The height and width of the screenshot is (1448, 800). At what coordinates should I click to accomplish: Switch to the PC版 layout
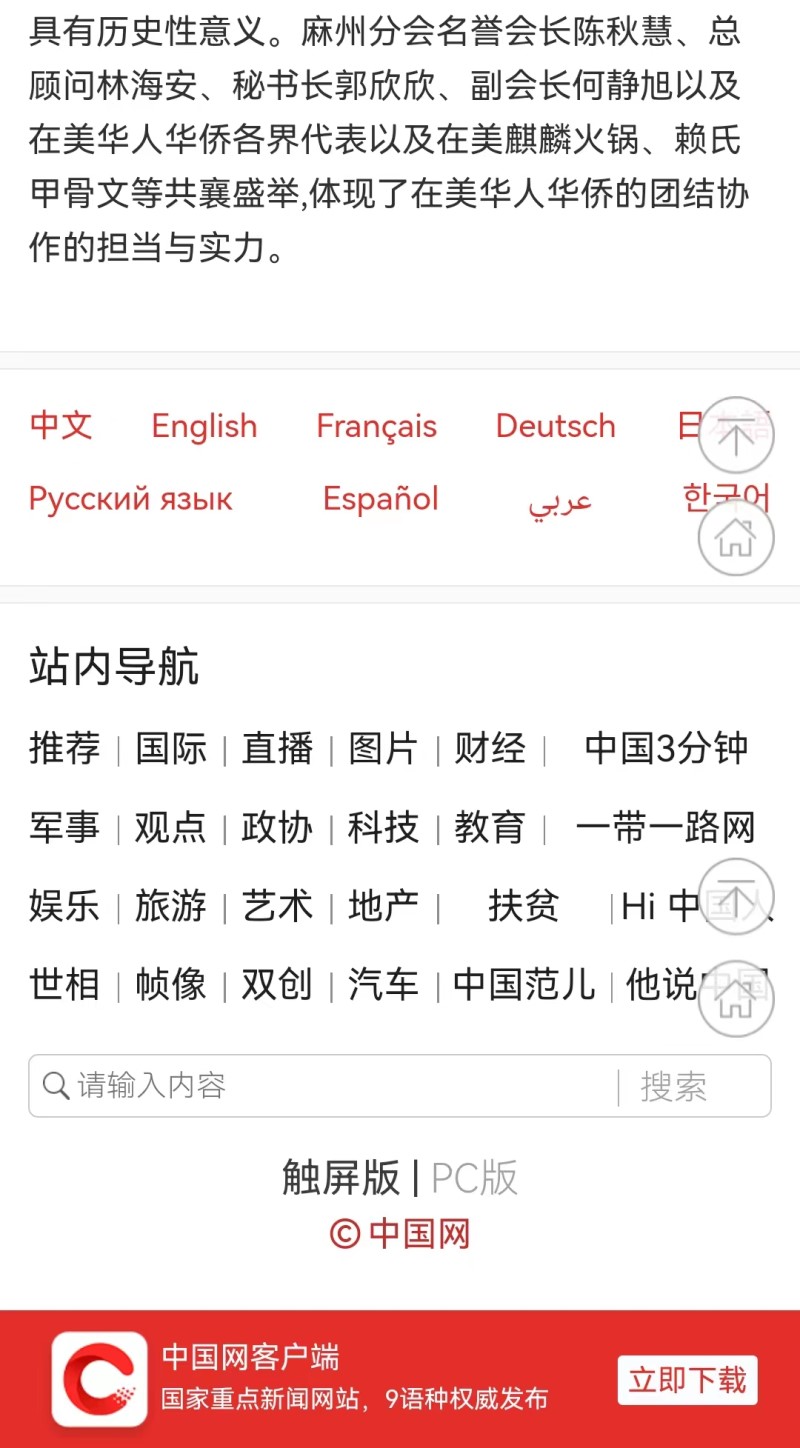474,1178
